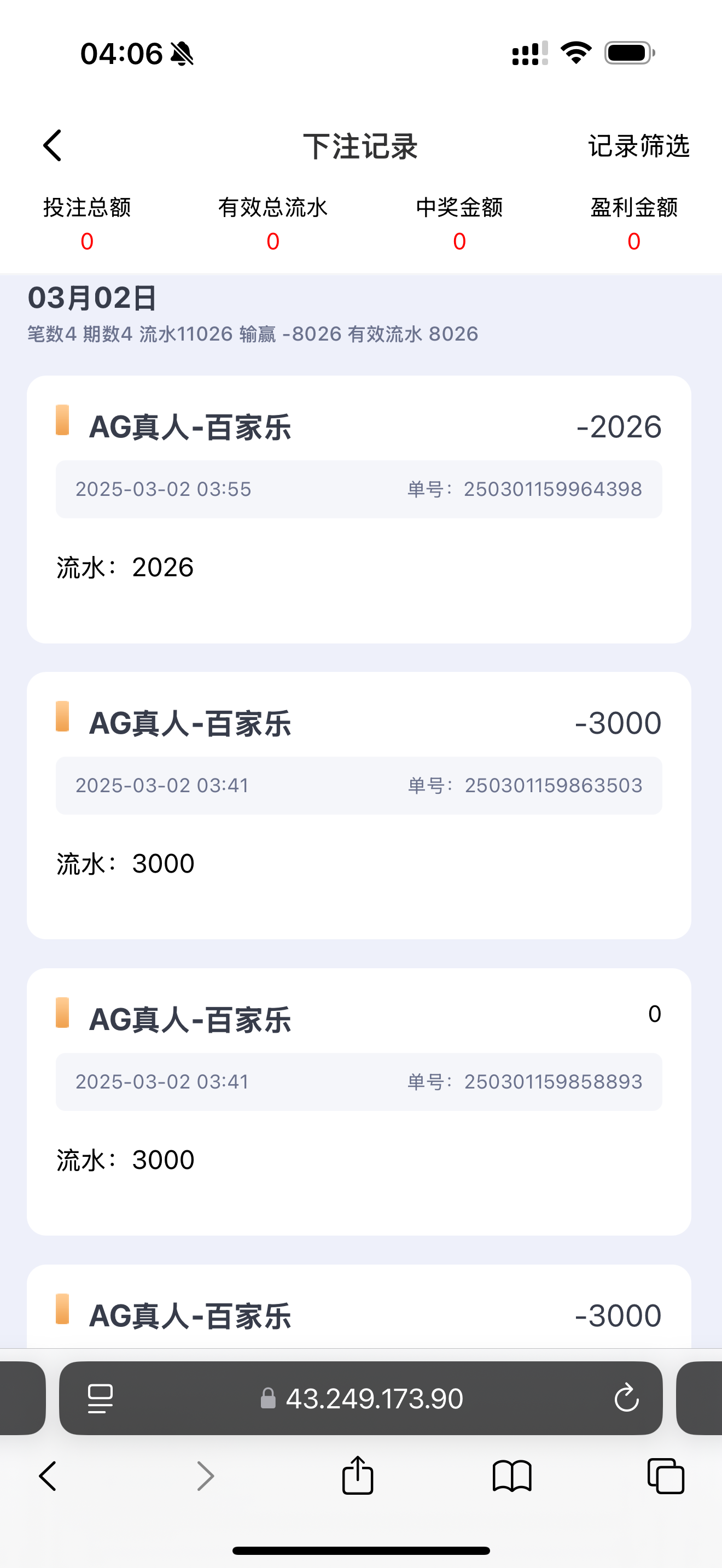
Task: Open 记录筛选 filter options
Action: [x=638, y=146]
